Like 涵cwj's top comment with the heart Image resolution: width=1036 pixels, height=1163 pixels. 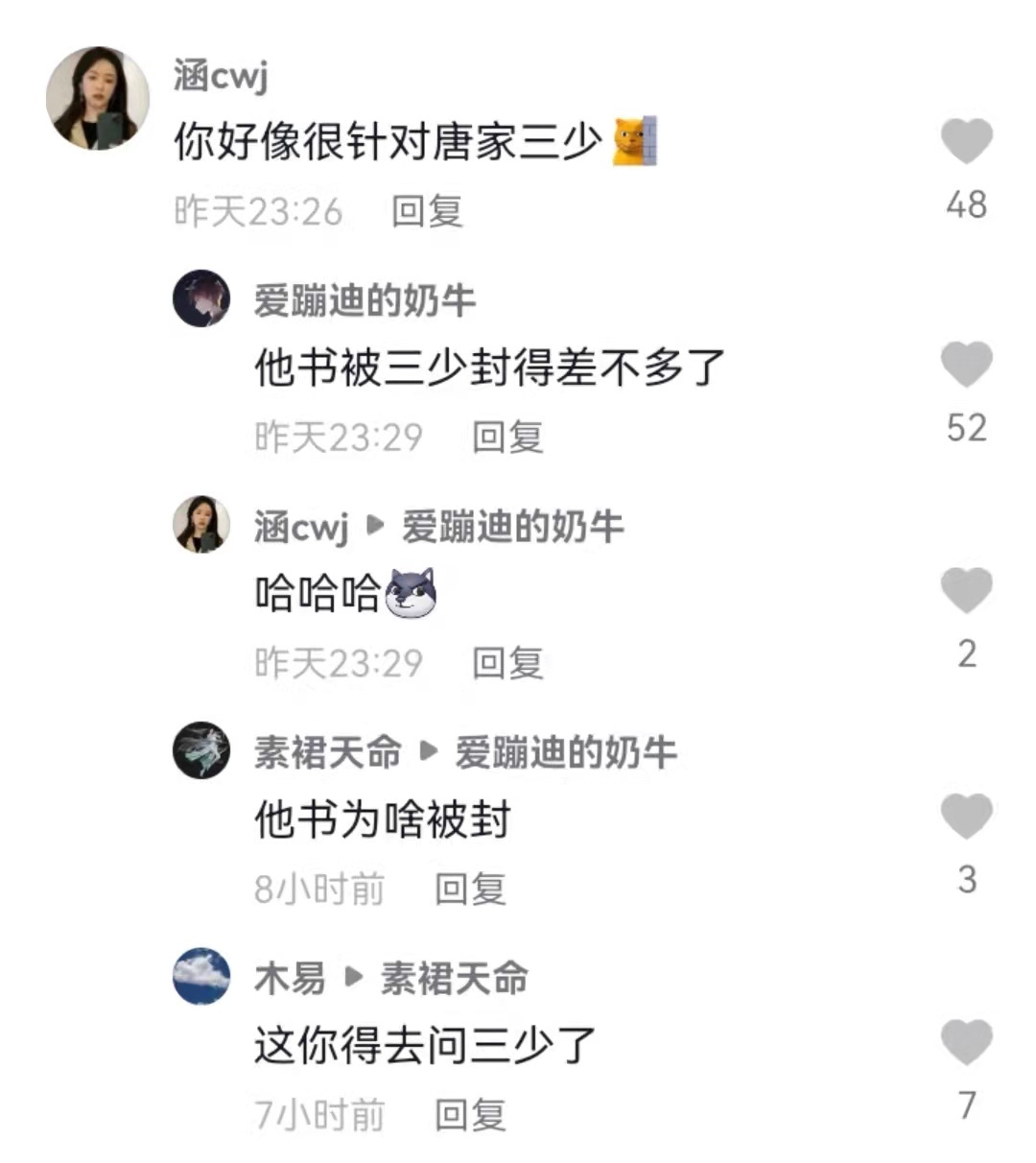[968, 139]
